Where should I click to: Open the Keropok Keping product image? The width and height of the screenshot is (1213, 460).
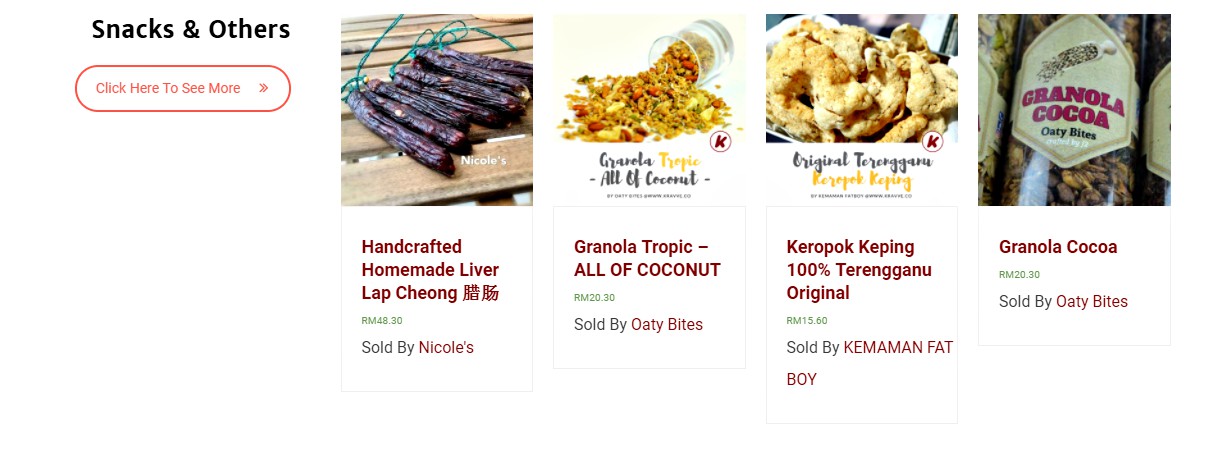[861, 110]
